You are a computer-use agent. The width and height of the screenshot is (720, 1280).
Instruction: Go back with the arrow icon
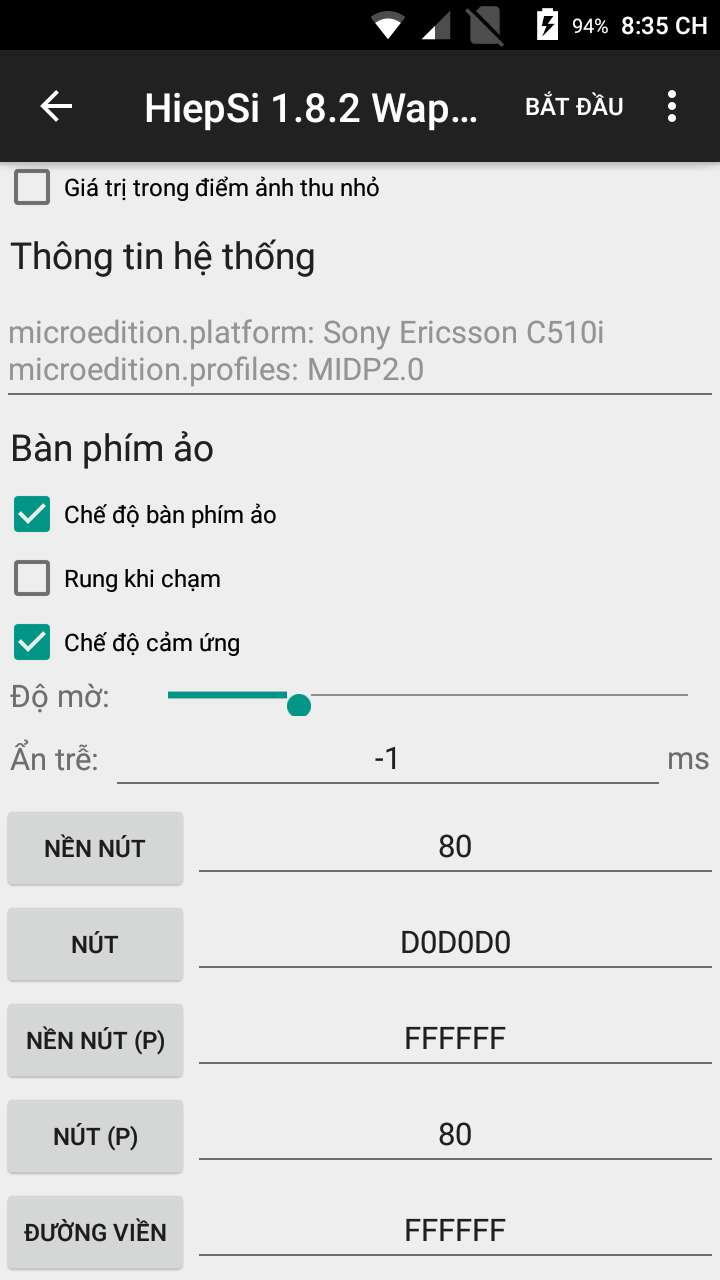point(56,106)
